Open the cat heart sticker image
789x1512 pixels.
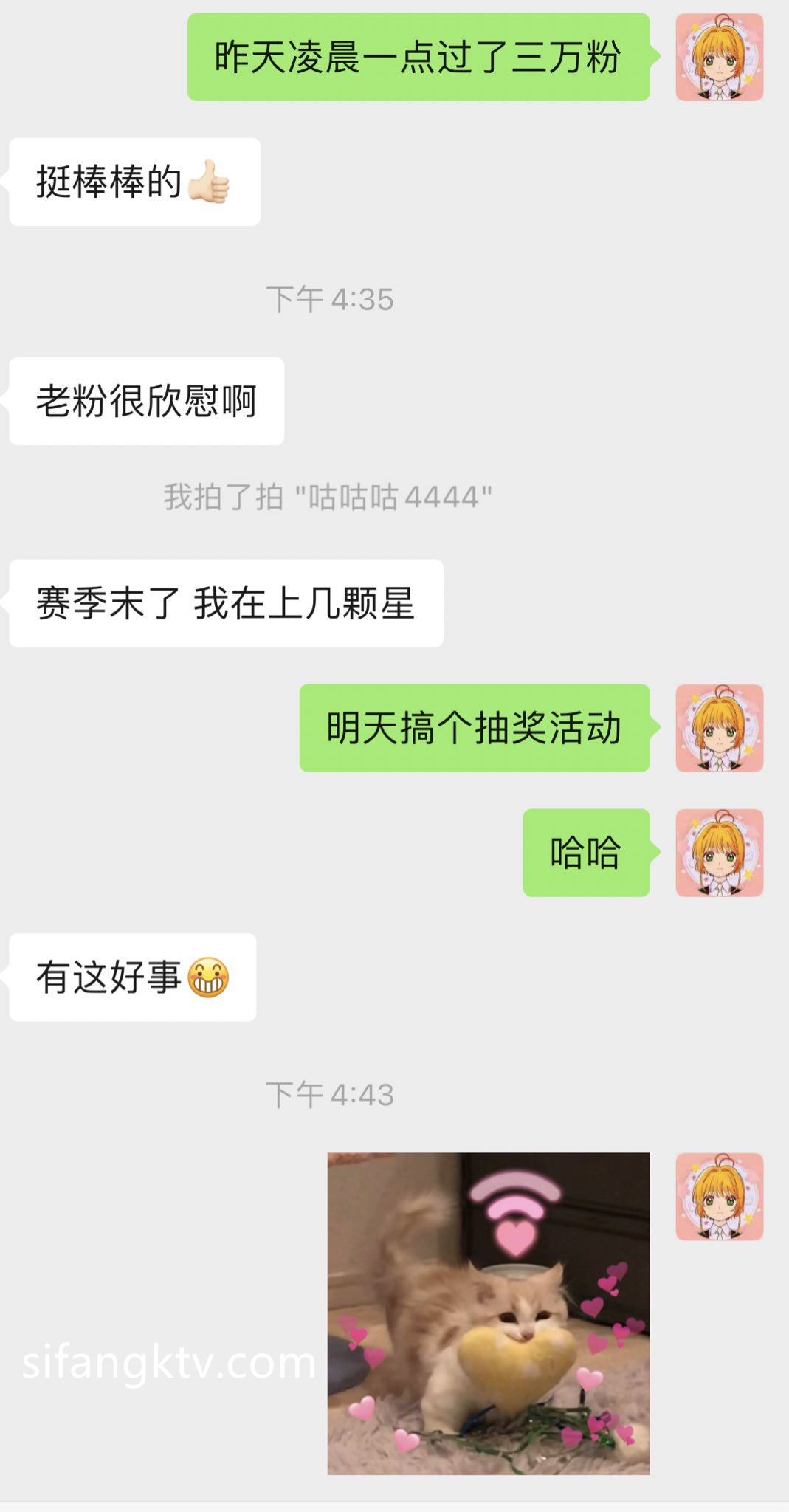point(489,1313)
